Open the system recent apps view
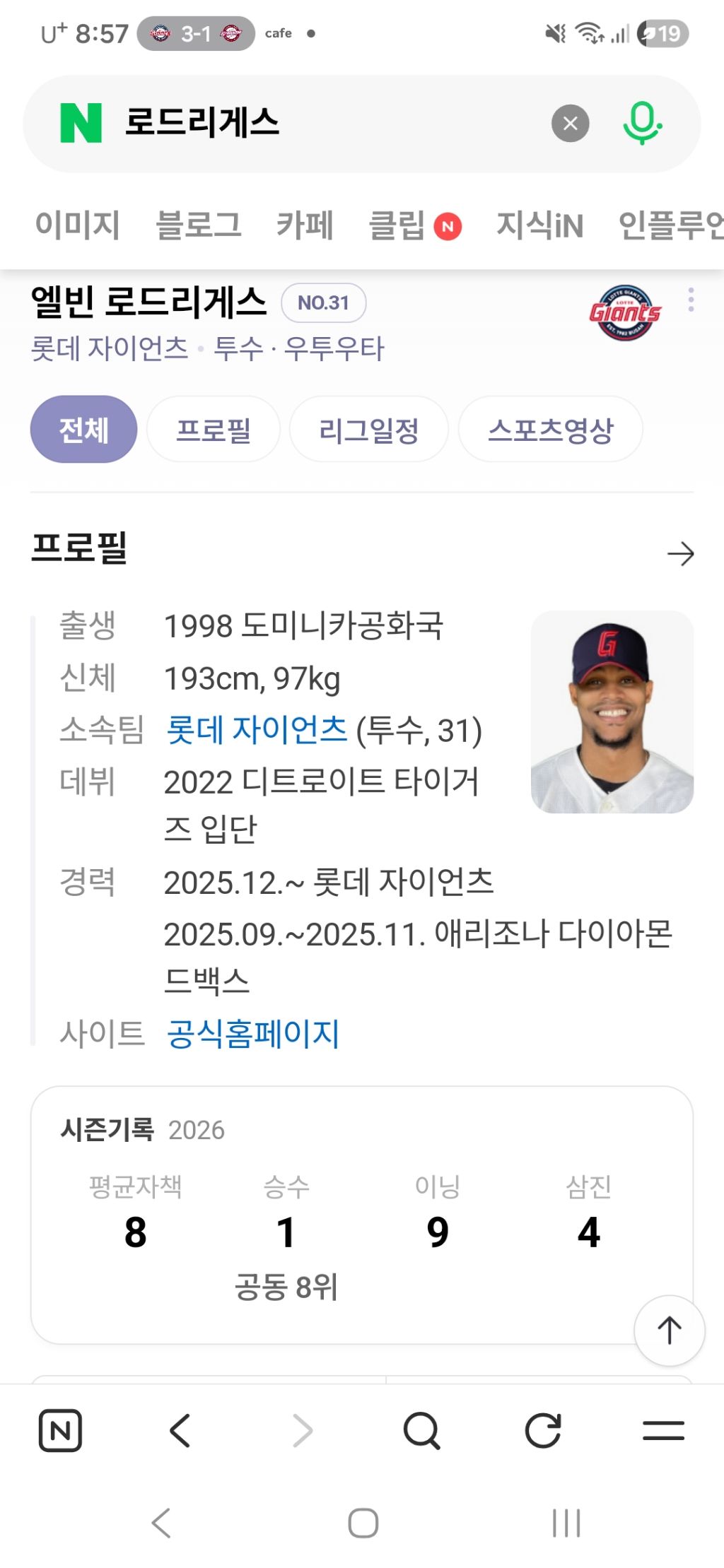The height and width of the screenshot is (1568, 724). (x=566, y=1523)
